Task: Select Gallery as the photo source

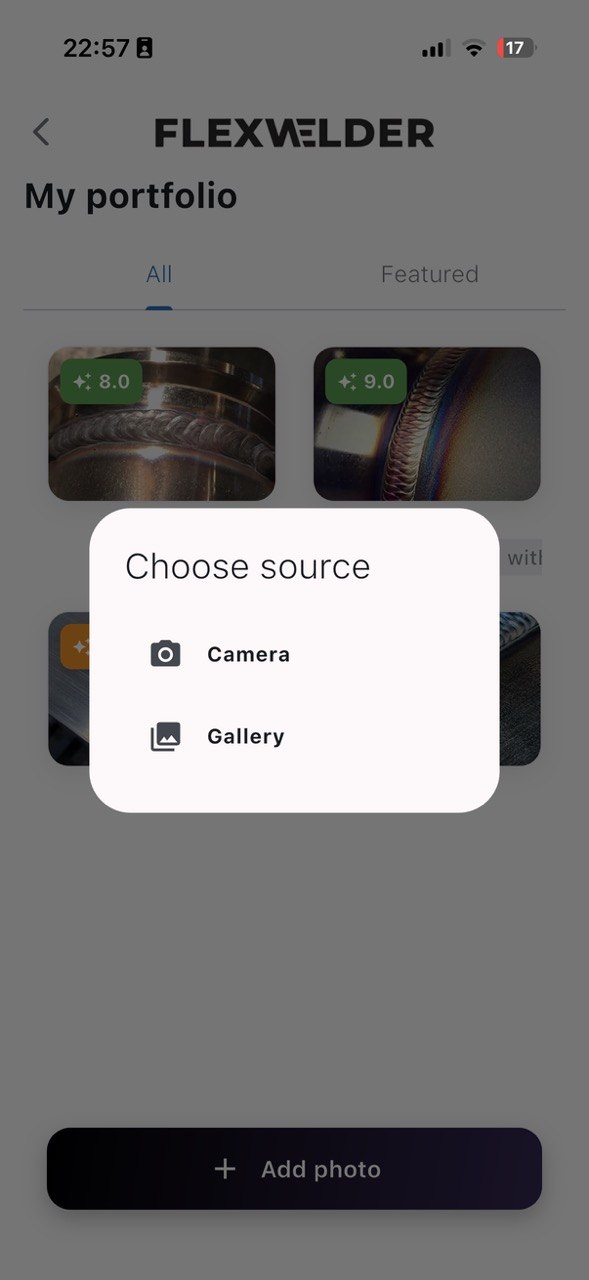Action: point(294,737)
